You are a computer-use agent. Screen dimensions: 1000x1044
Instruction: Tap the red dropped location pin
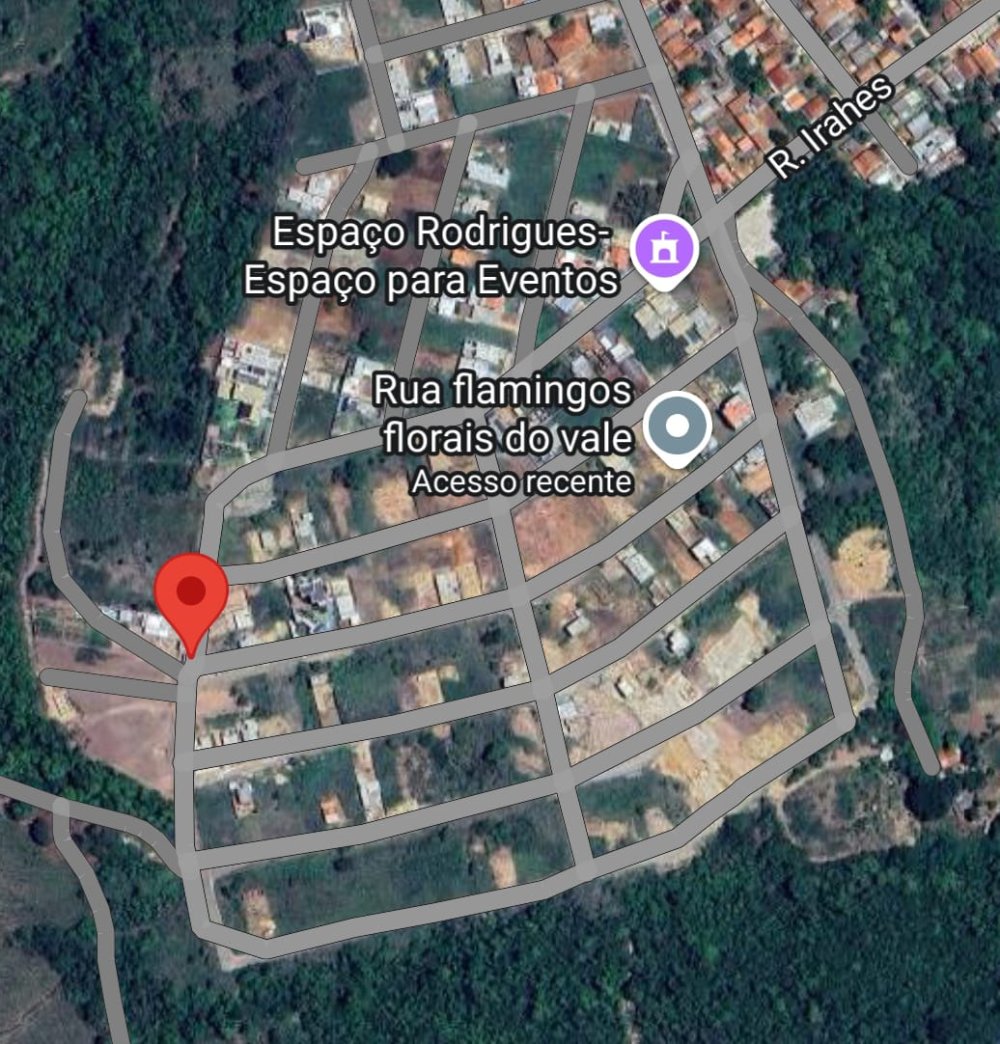[190, 594]
